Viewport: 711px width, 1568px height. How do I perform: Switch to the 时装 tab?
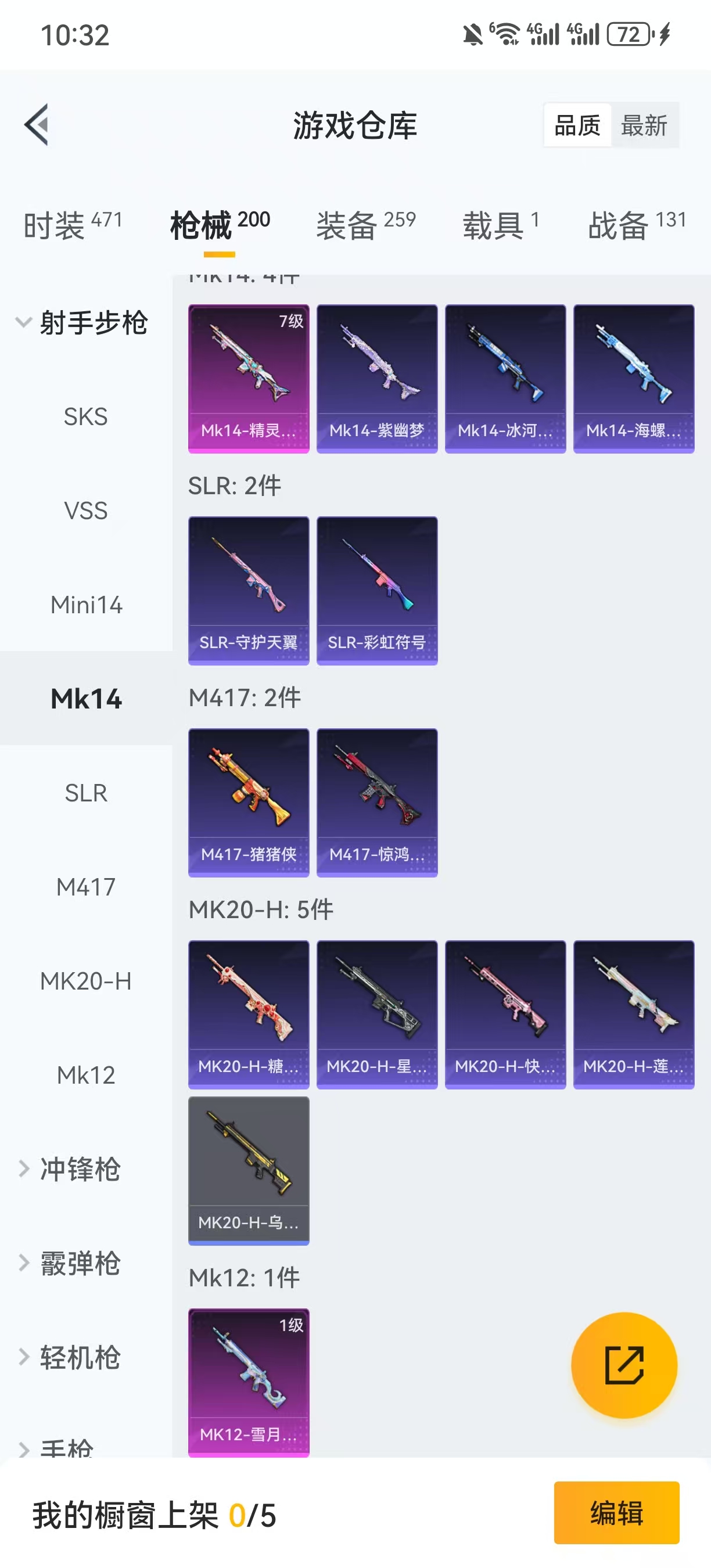73,225
